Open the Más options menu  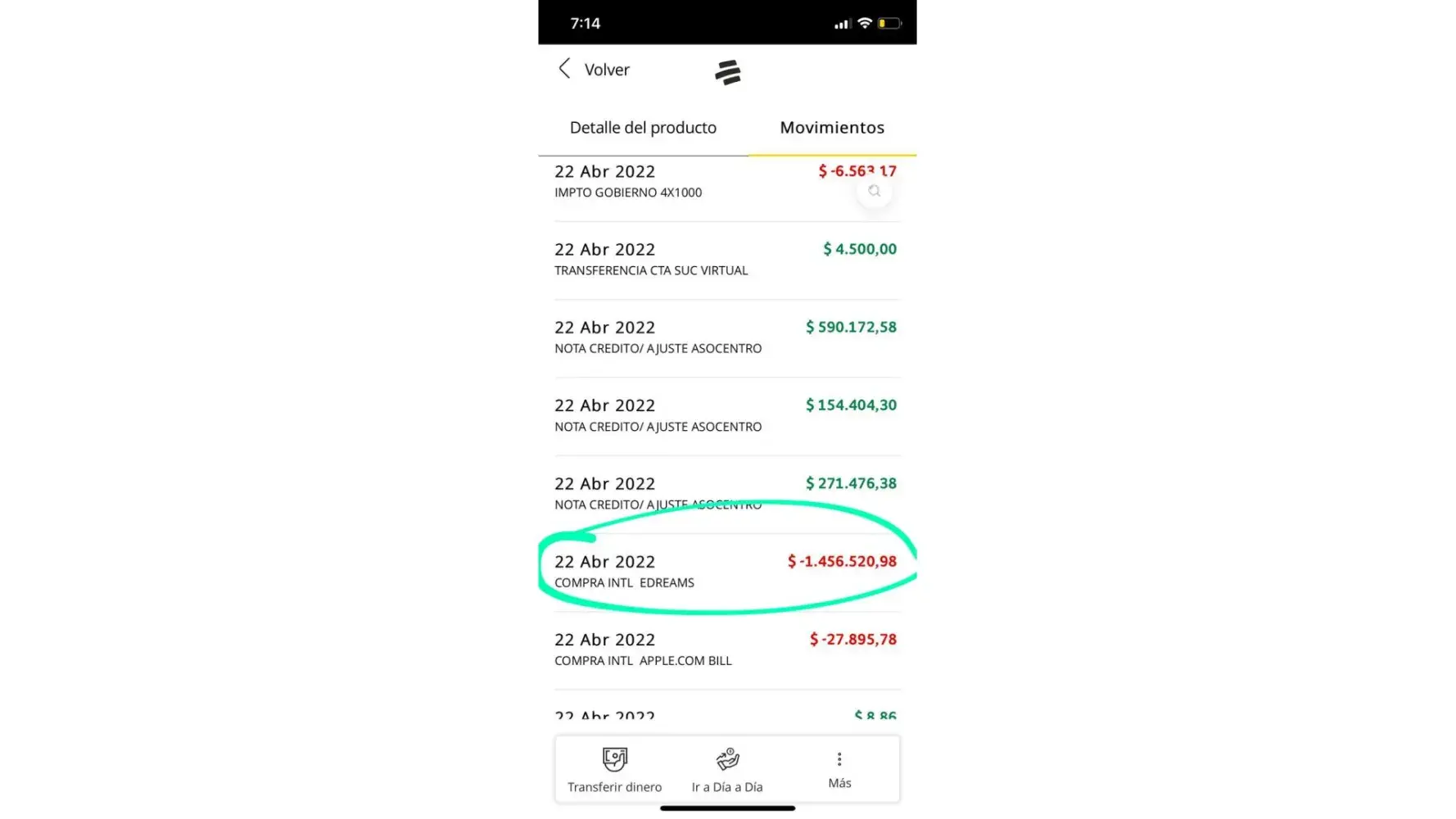point(839,770)
